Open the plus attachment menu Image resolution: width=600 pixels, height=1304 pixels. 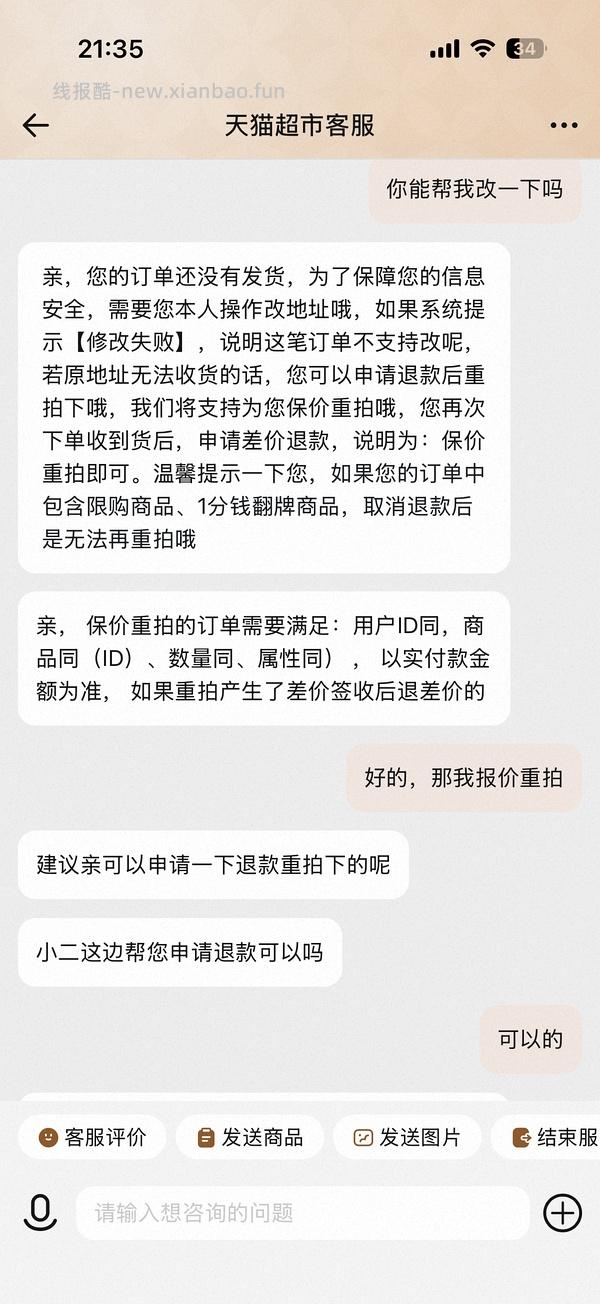click(x=562, y=1213)
